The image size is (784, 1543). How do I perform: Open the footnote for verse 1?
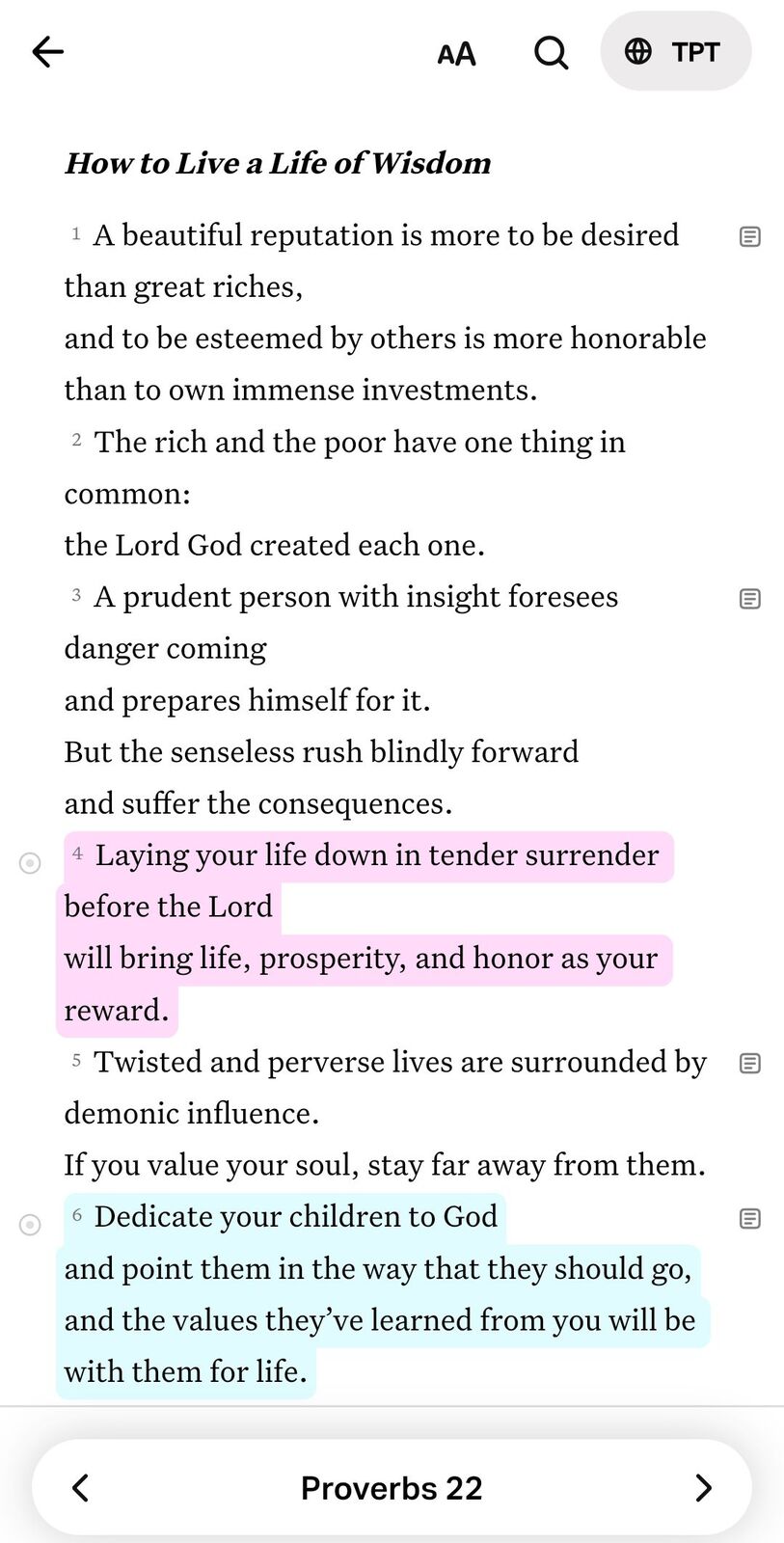point(749,236)
